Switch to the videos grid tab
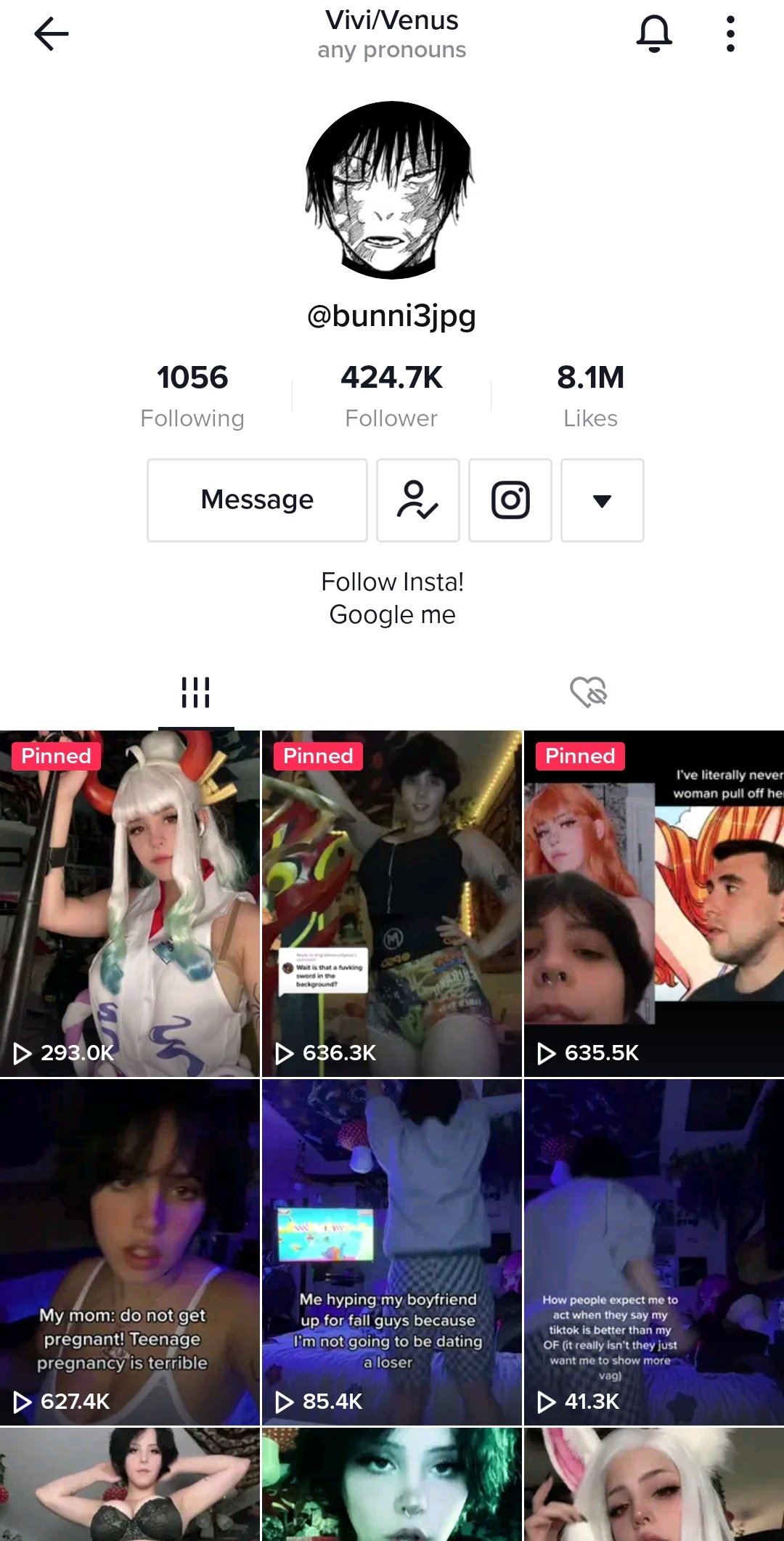Image resolution: width=784 pixels, height=1541 pixels. click(x=195, y=692)
